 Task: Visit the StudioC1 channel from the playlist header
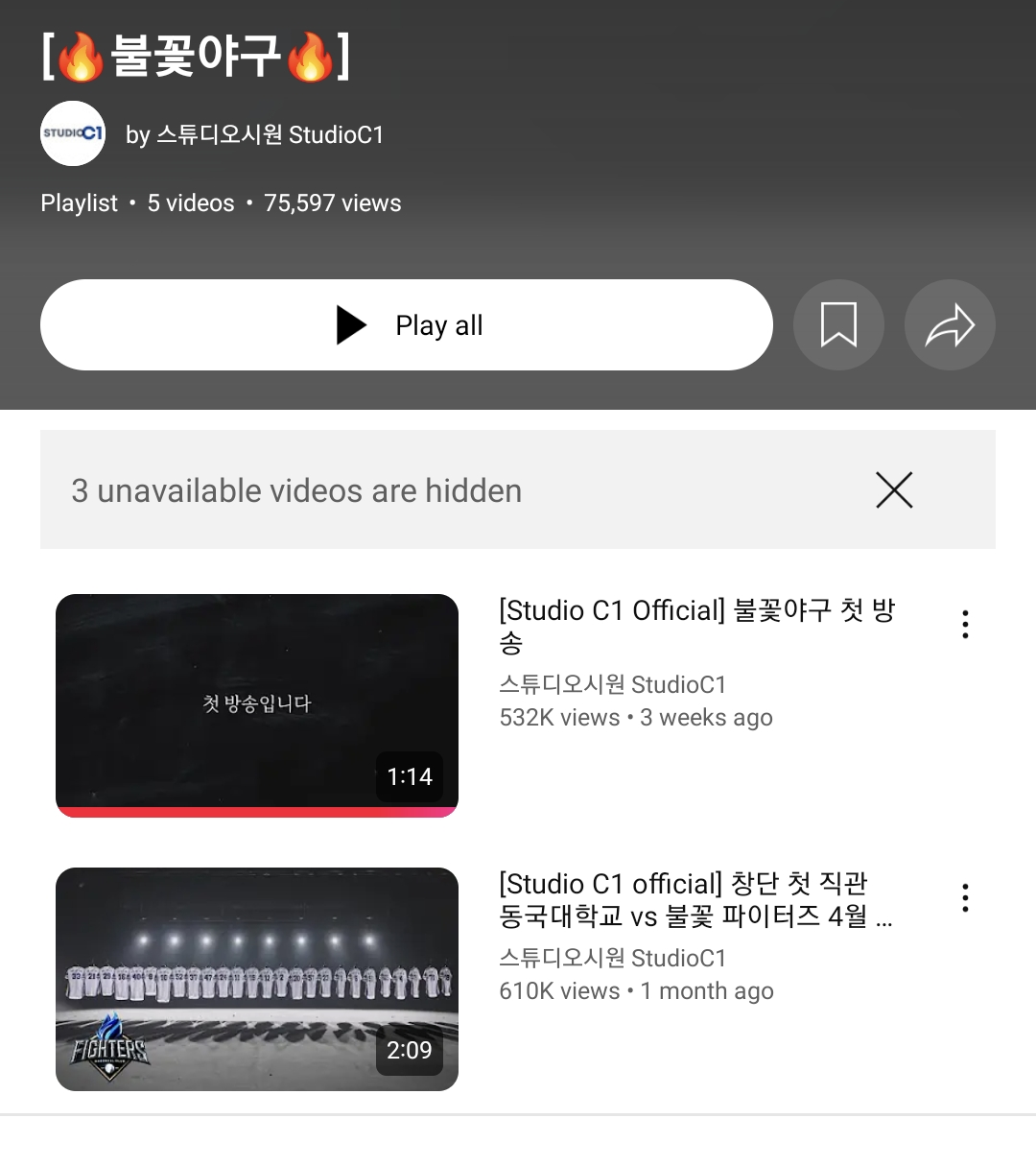pyautogui.click(x=254, y=135)
